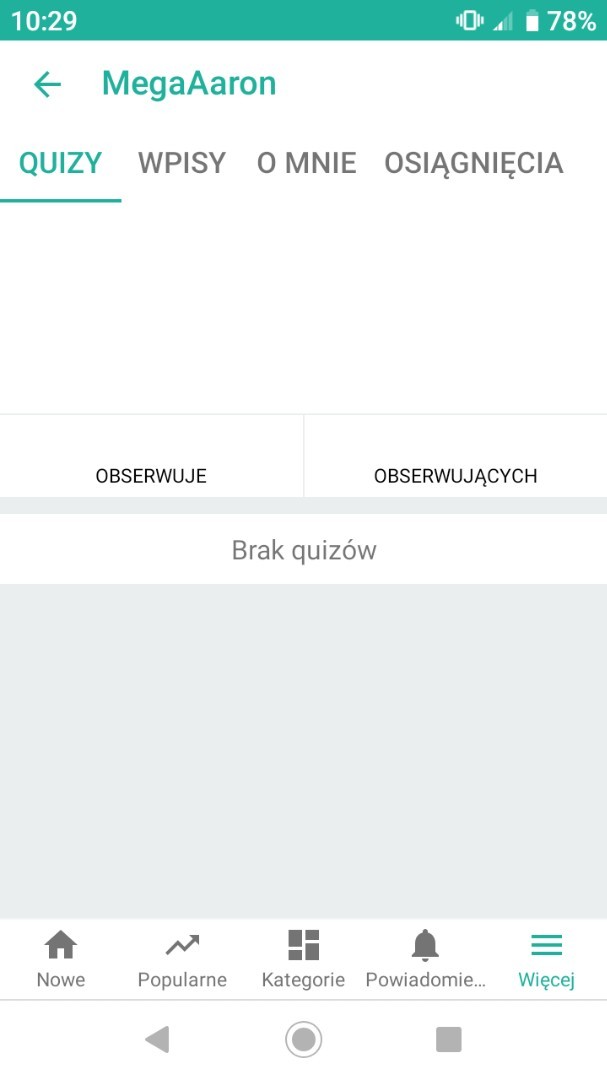The height and width of the screenshot is (1080, 607).
Task: Tap the system recent apps button
Action: point(448,1040)
